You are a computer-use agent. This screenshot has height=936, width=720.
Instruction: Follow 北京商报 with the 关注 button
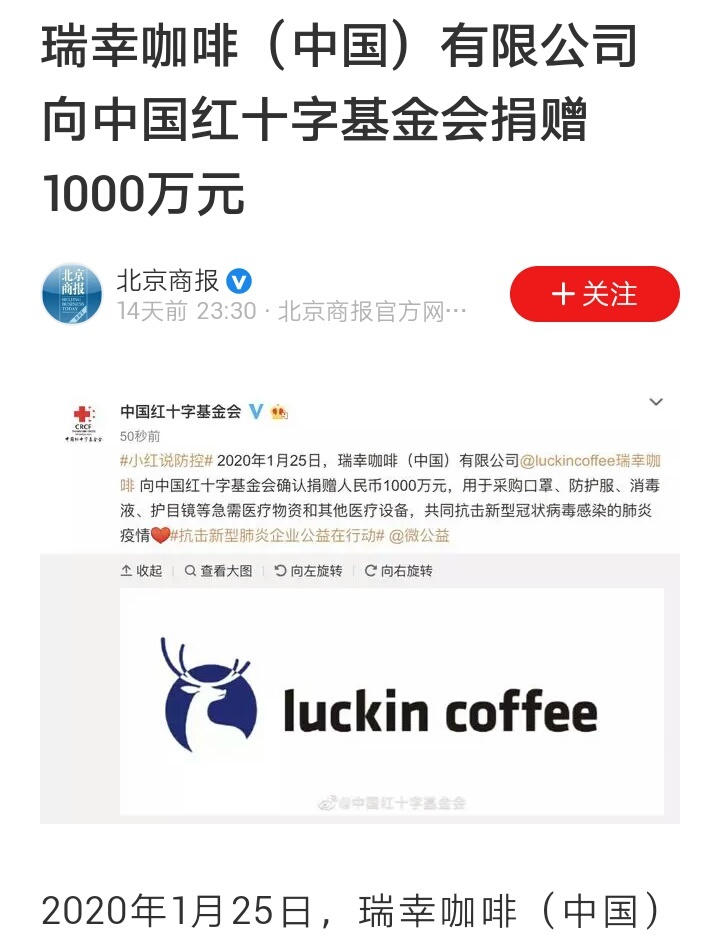[x=594, y=294]
